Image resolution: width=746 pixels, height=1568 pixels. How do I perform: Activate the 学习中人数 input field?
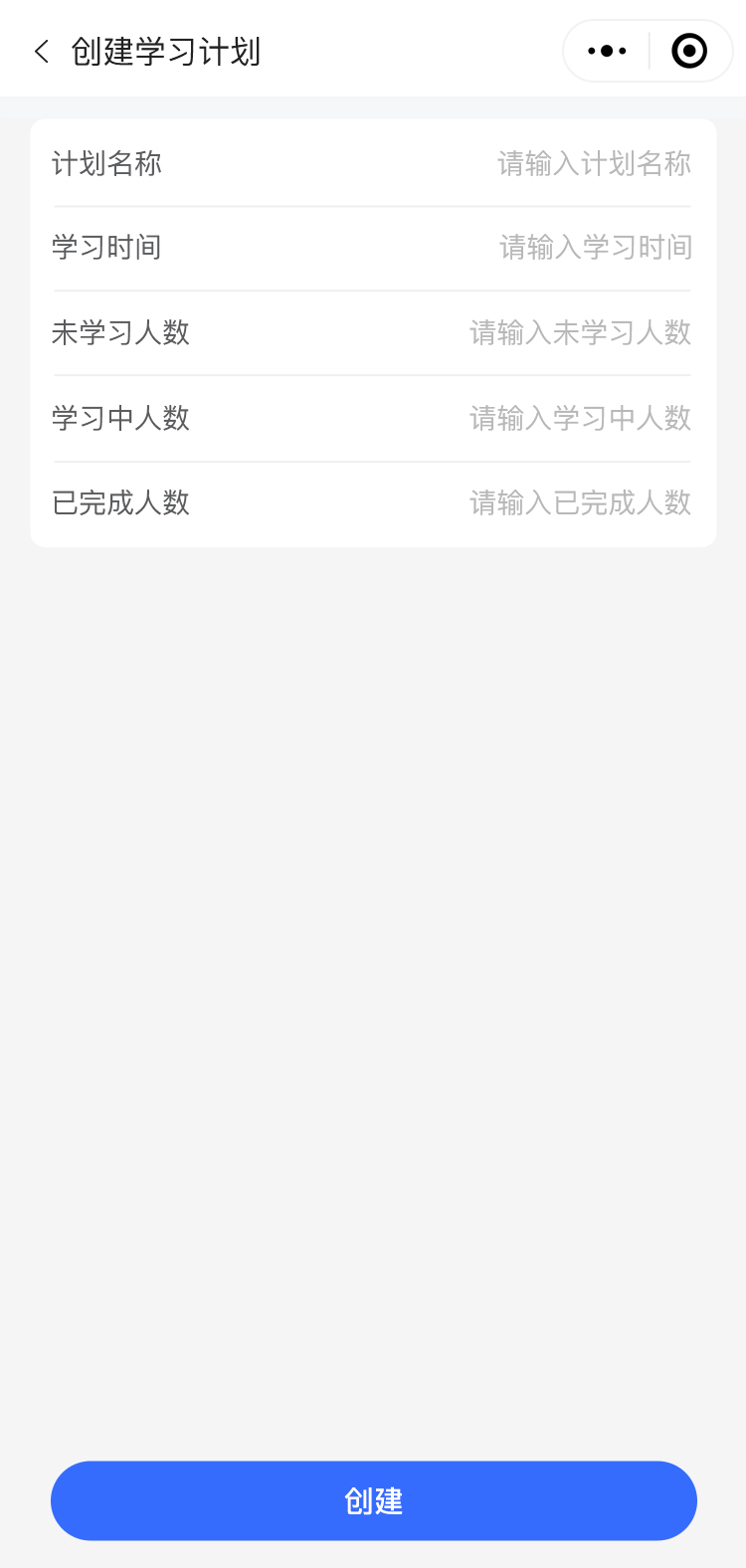(x=580, y=419)
